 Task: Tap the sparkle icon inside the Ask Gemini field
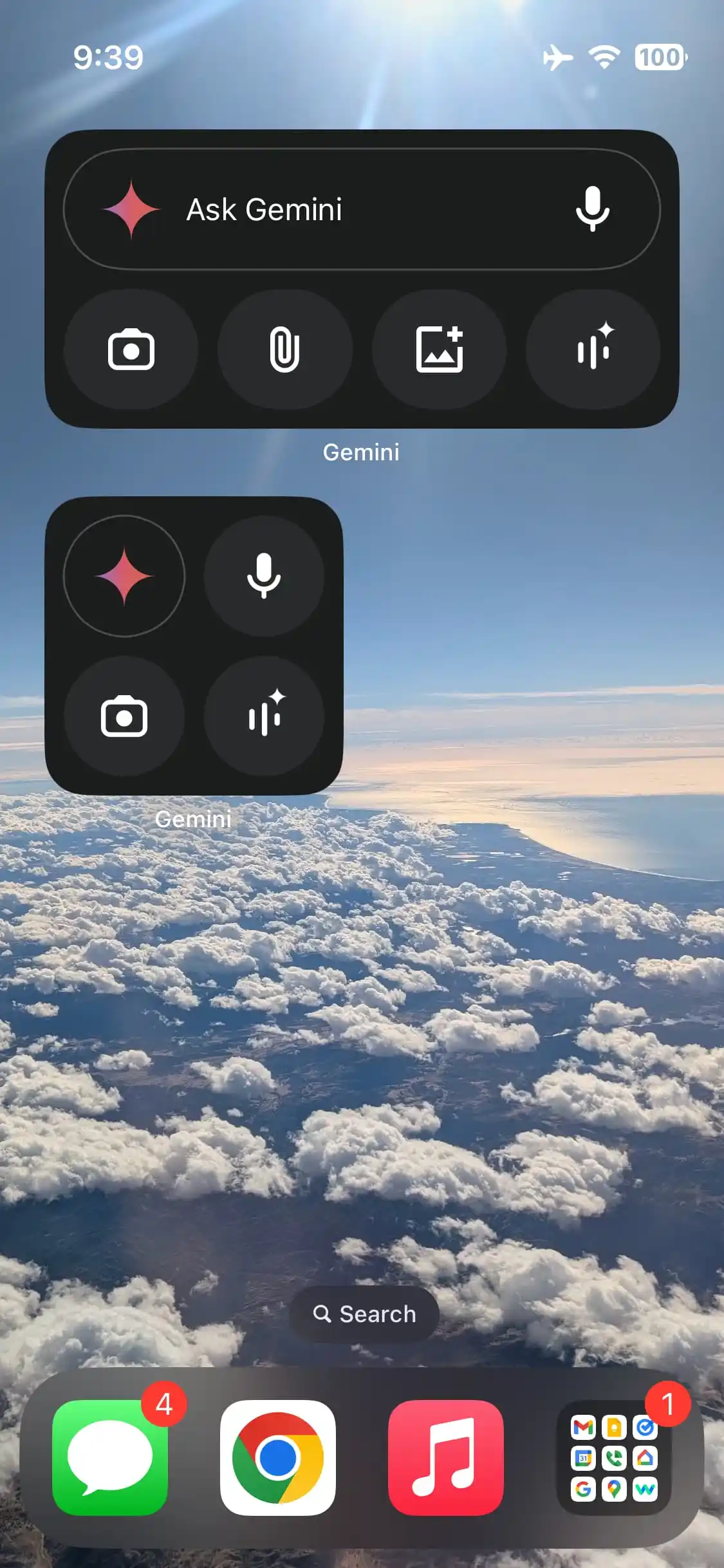click(132, 210)
